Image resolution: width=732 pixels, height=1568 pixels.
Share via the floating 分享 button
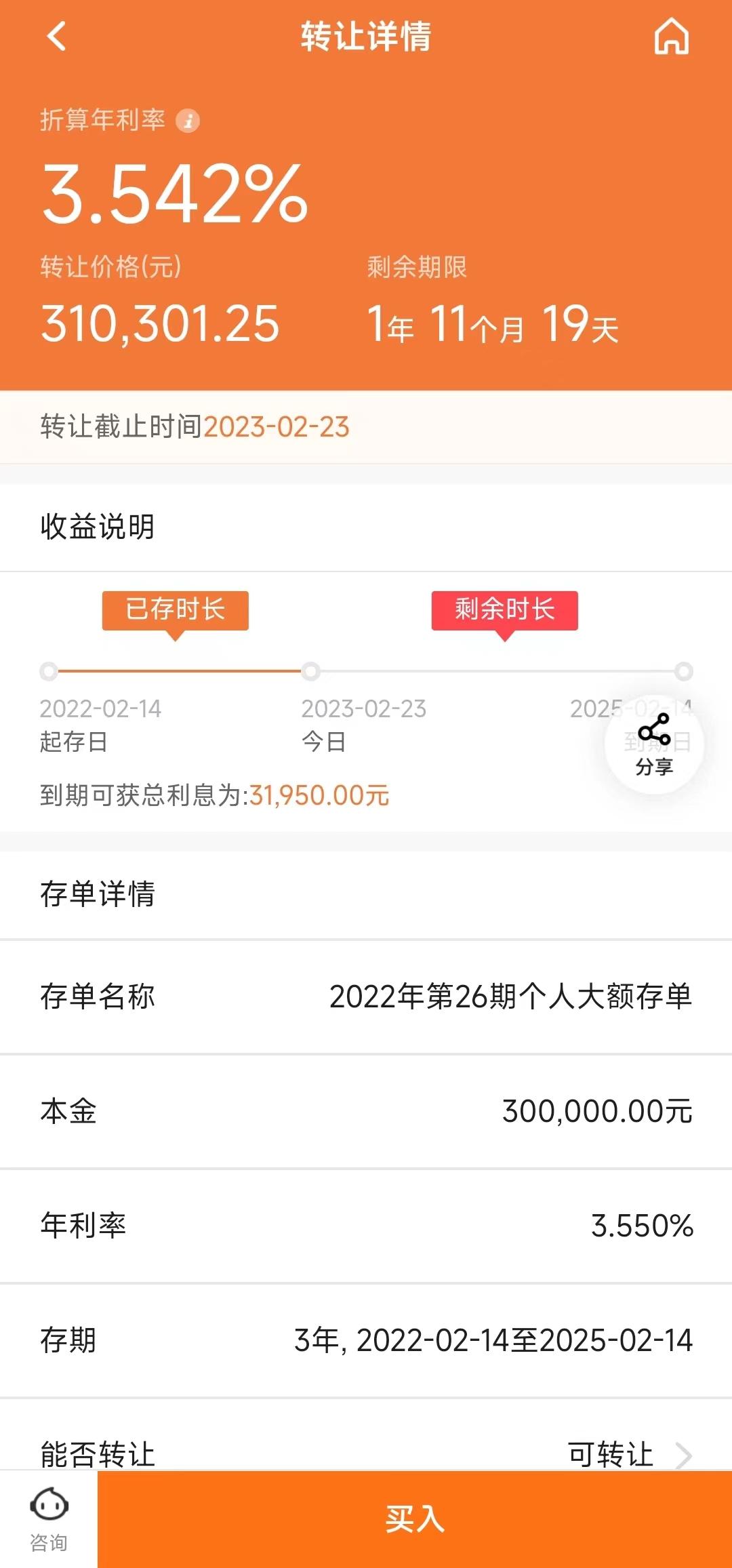(654, 744)
